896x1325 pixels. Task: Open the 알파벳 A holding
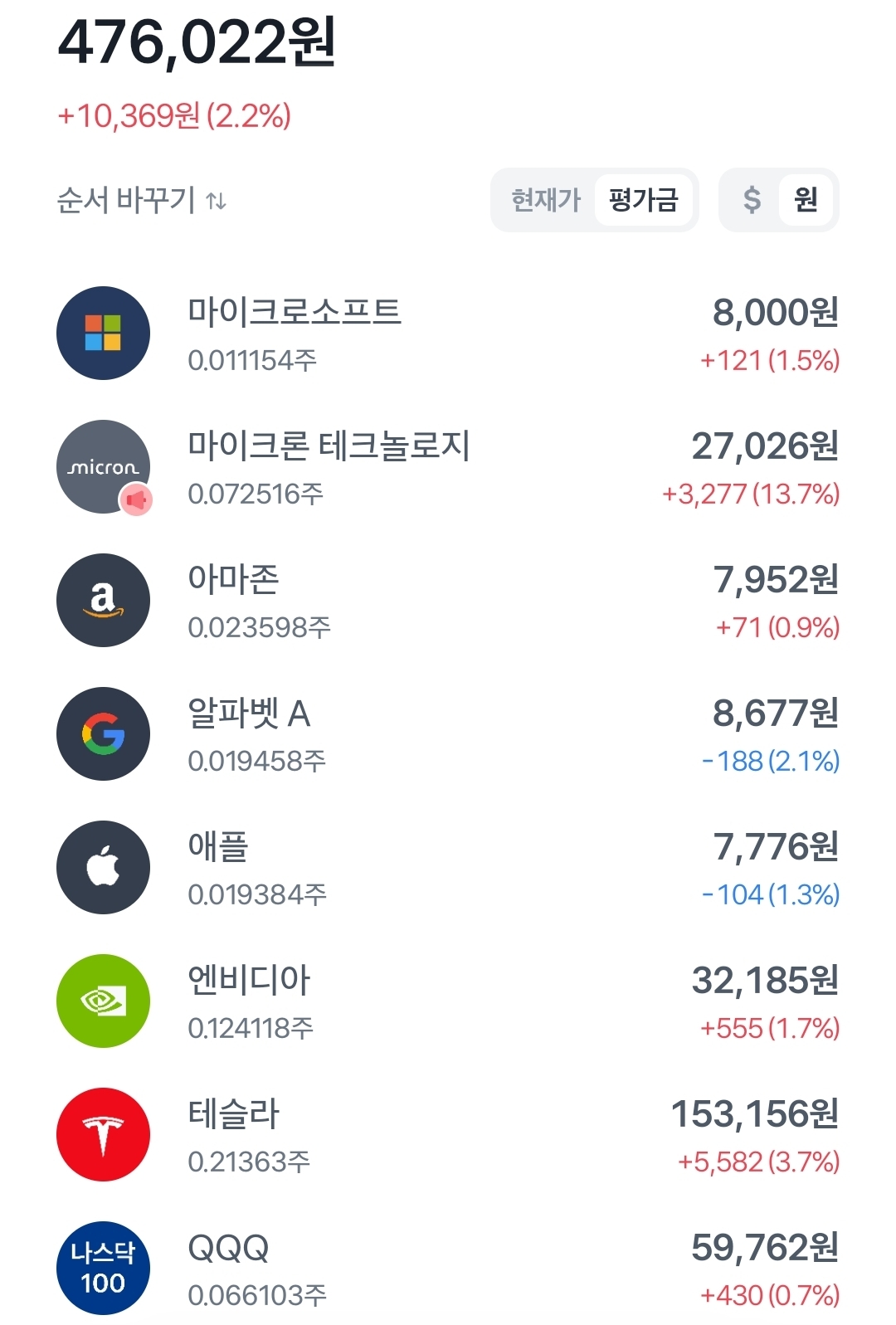pos(448,734)
